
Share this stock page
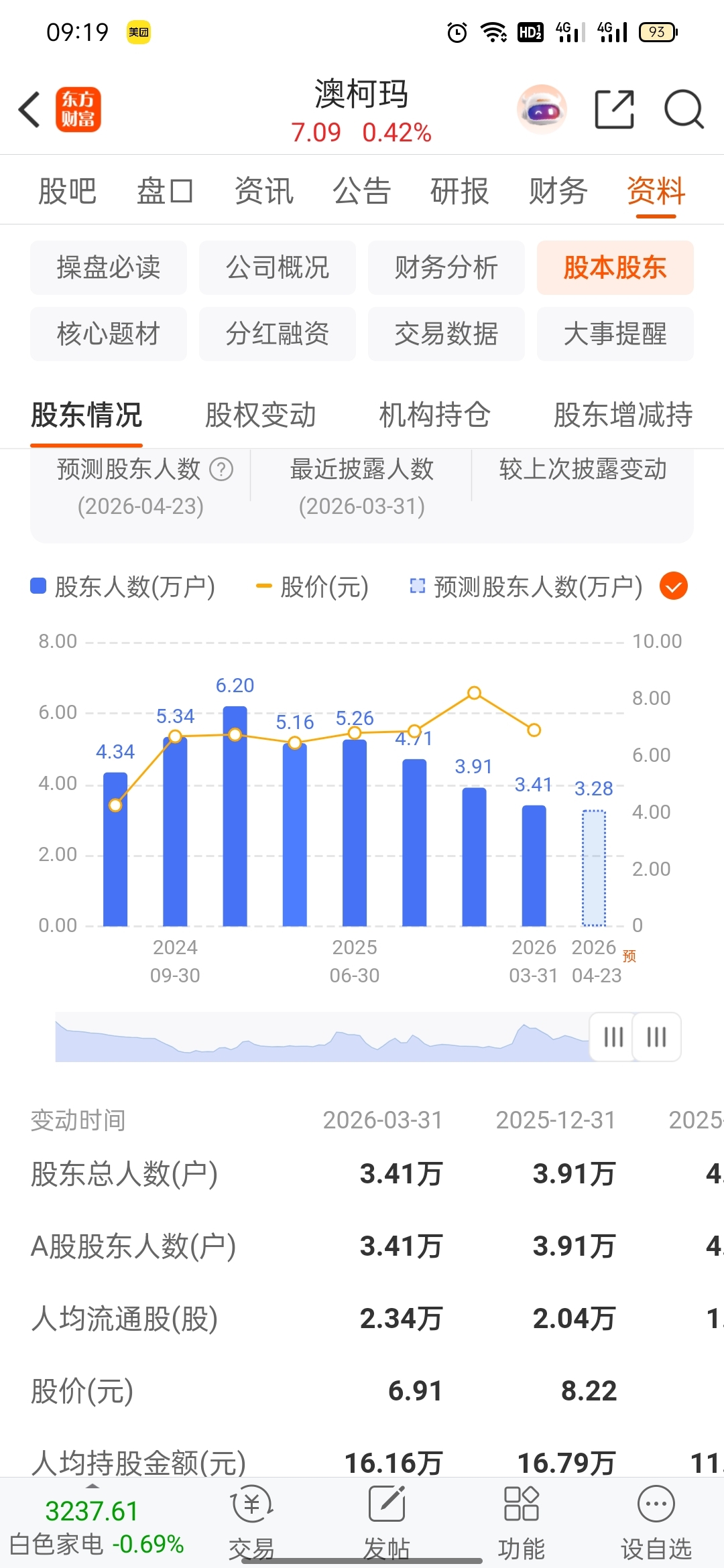614,109
